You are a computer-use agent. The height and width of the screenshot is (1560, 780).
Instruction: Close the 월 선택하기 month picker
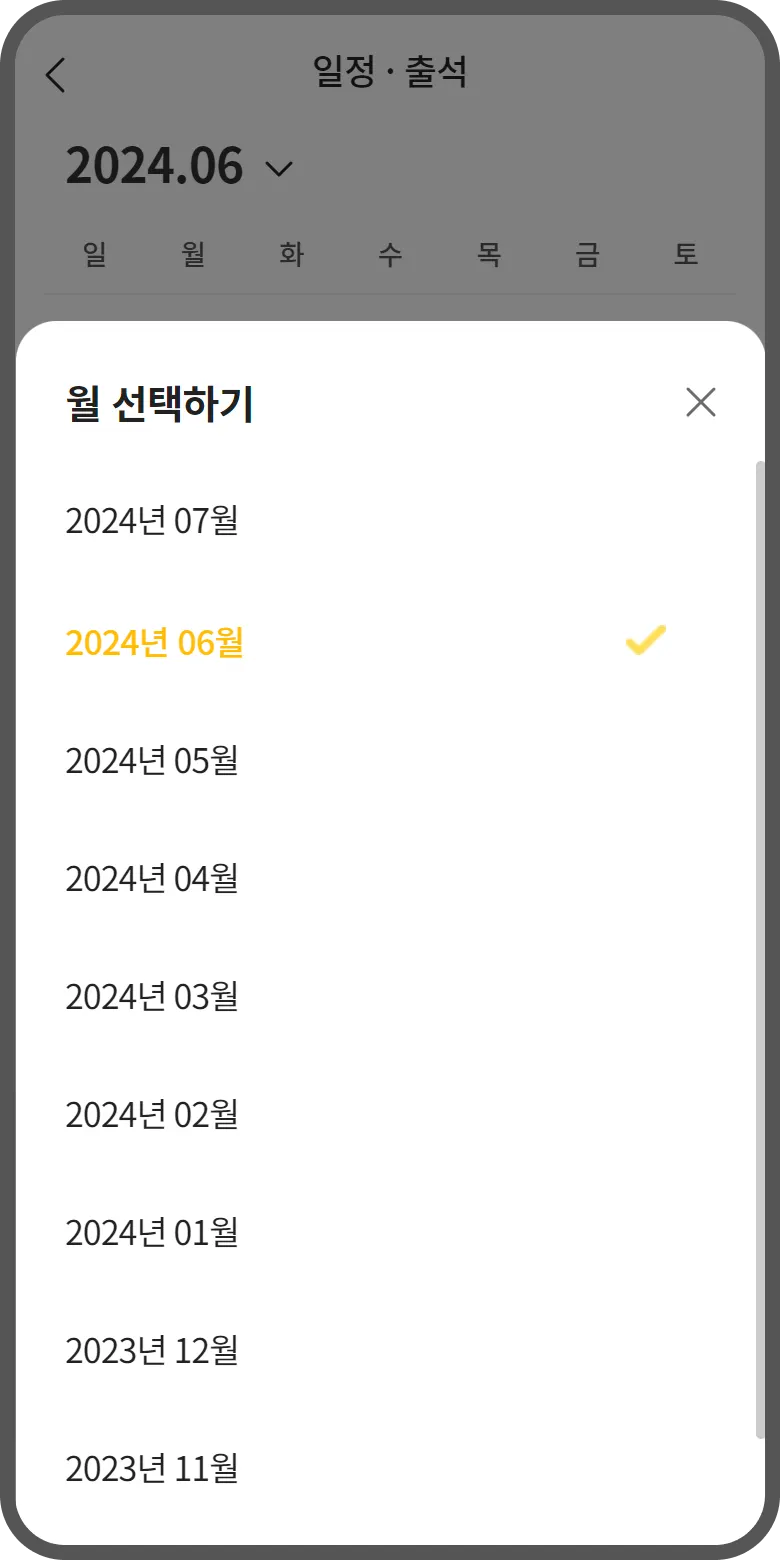(700, 402)
